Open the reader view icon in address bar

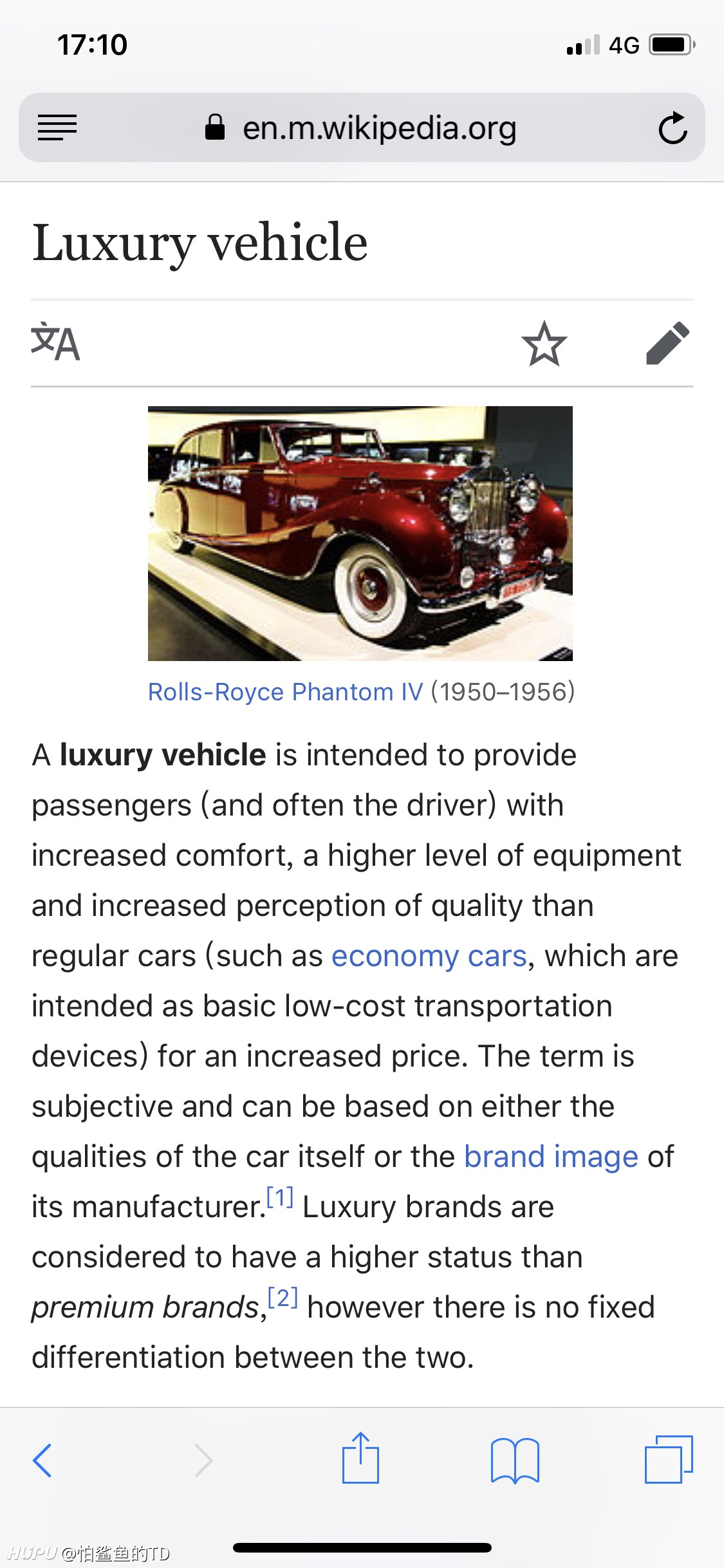click(57, 127)
